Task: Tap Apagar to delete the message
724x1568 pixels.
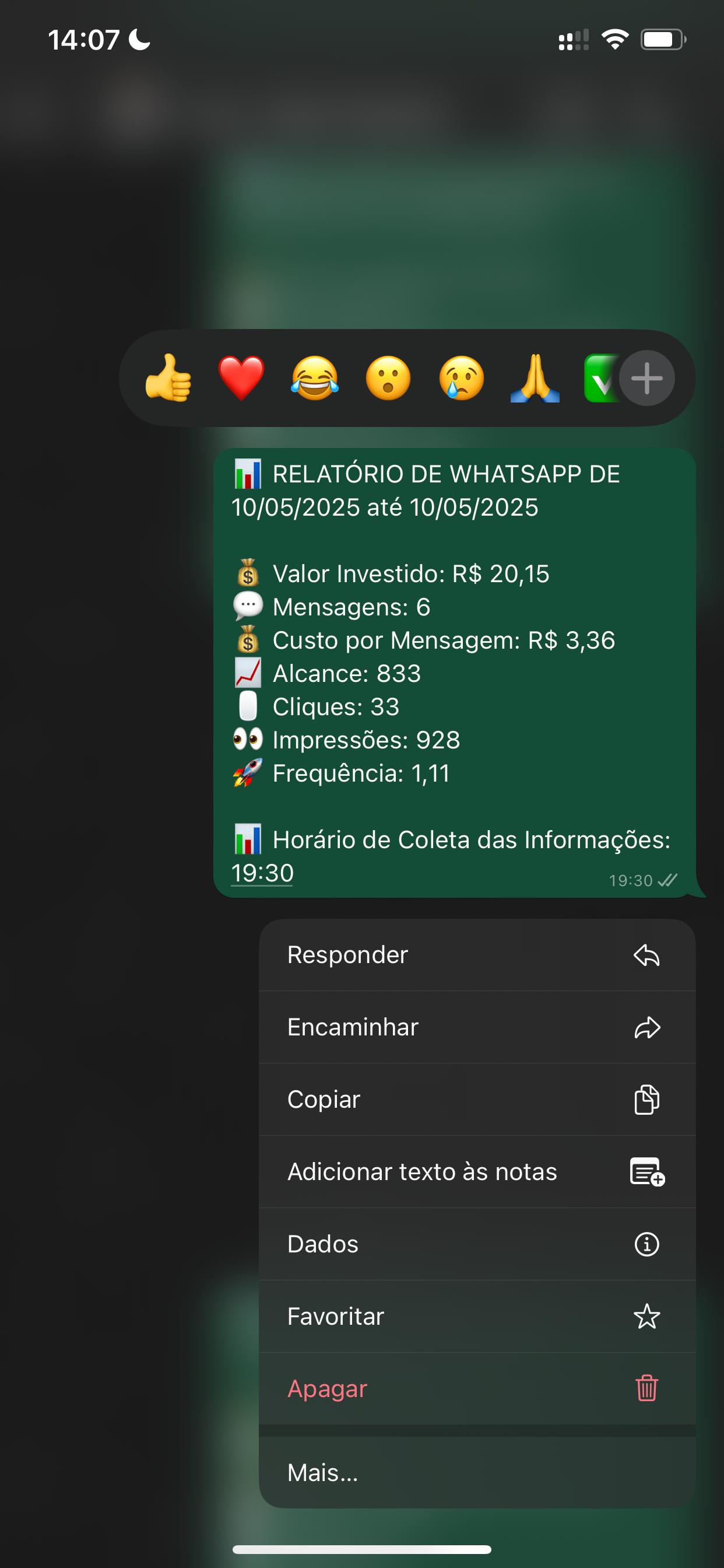Action: click(x=328, y=1388)
